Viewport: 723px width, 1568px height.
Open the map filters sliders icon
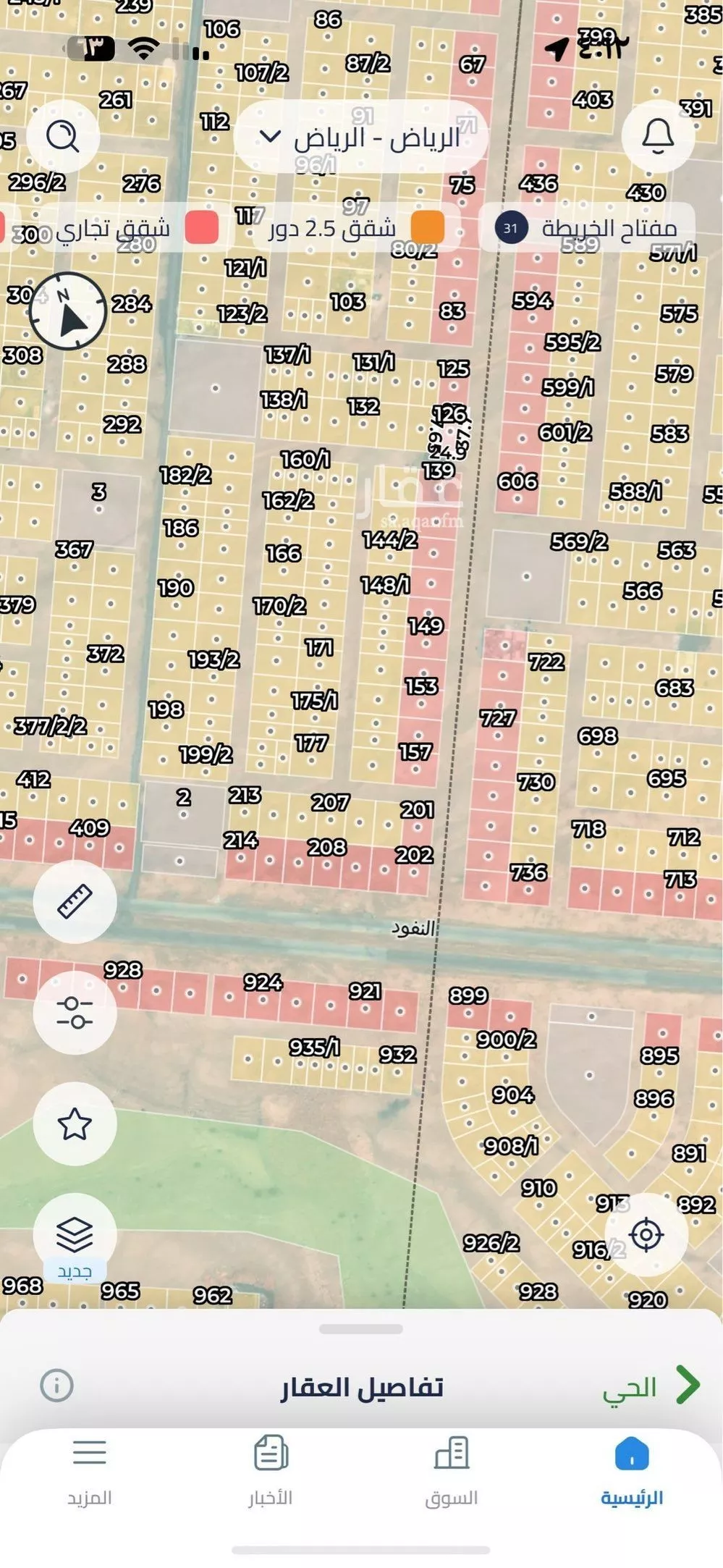(74, 1011)
